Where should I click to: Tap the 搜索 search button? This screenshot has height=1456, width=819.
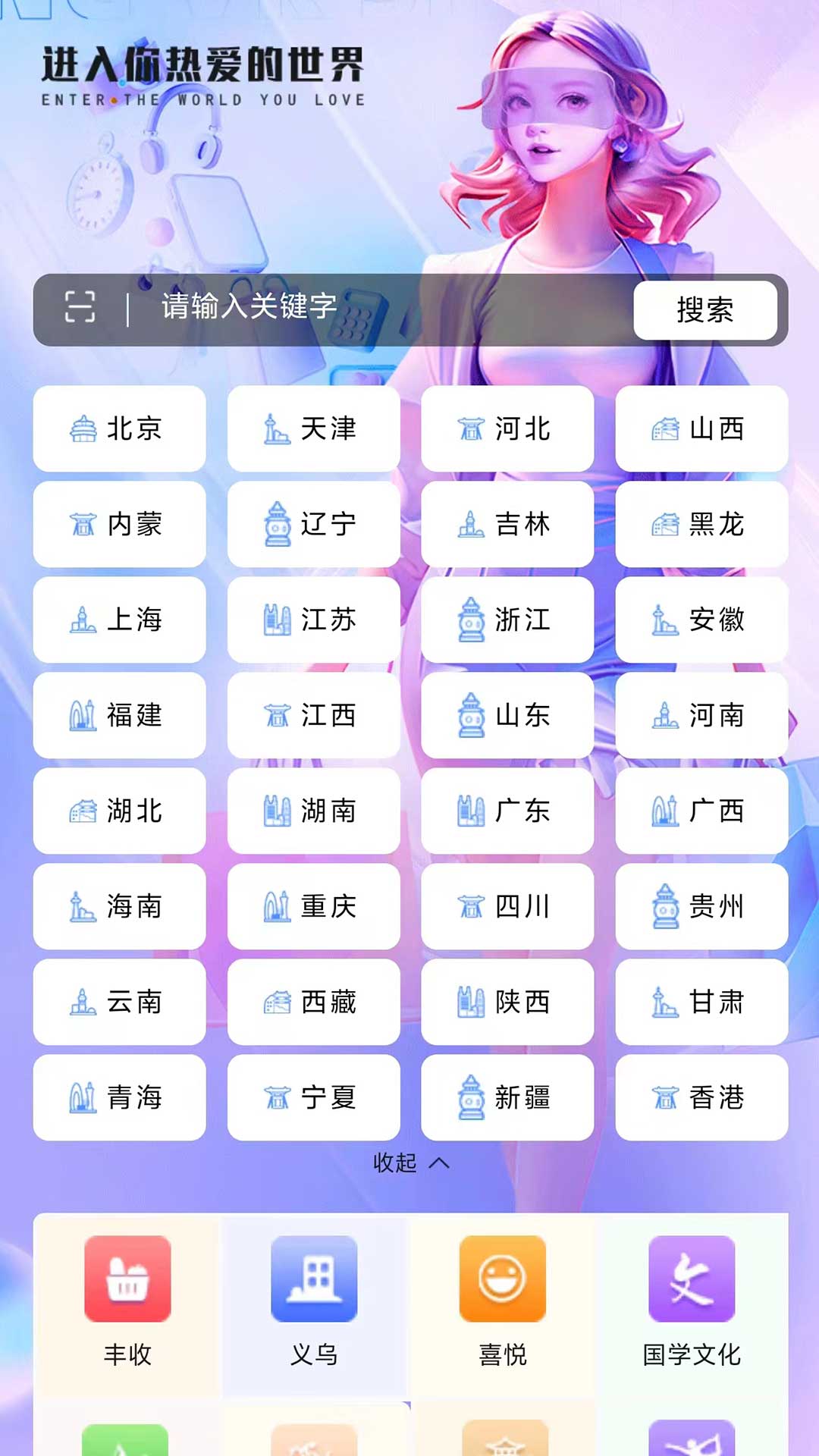click(x=704, y=310)
